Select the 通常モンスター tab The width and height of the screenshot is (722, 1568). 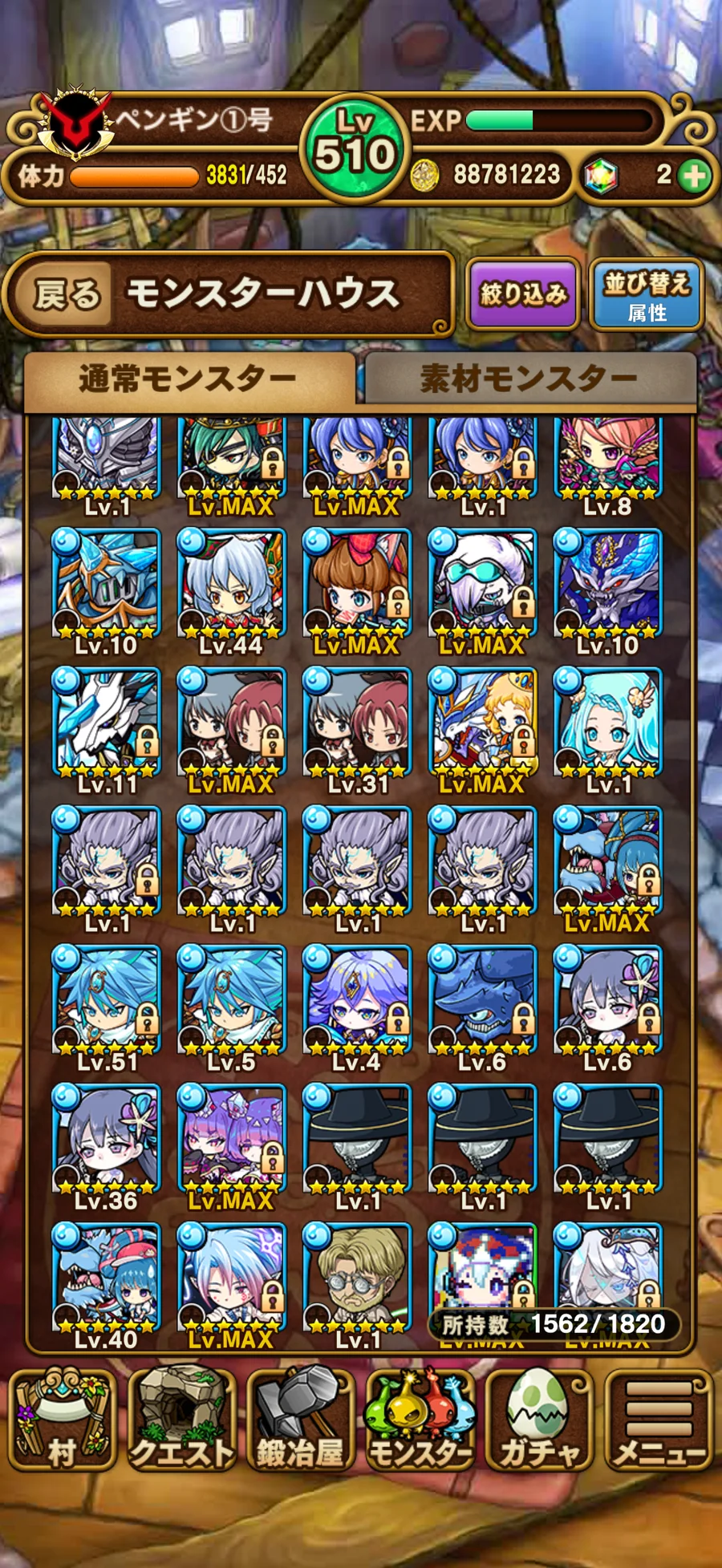click(x=188, y=379)
